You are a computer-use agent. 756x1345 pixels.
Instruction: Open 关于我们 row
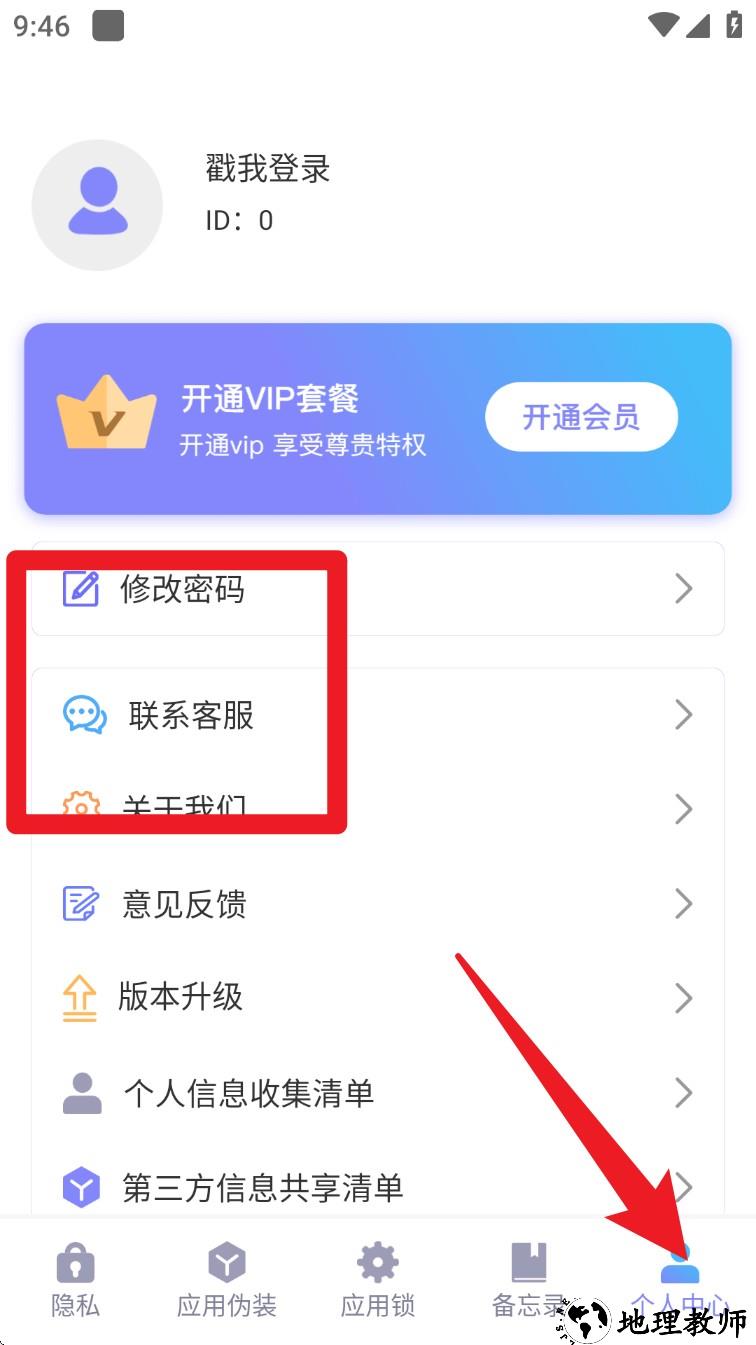378,807
